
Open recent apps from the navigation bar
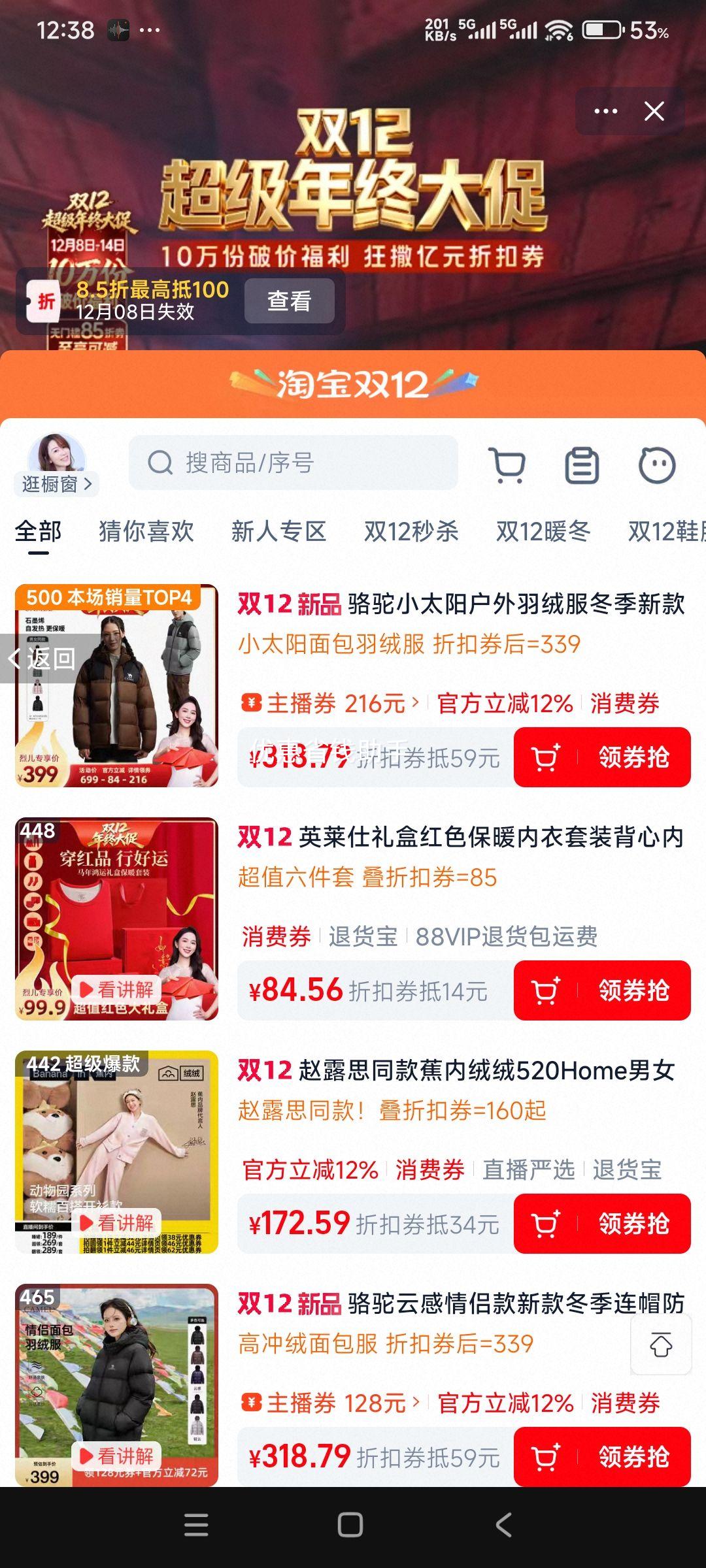coord(196,1525)
